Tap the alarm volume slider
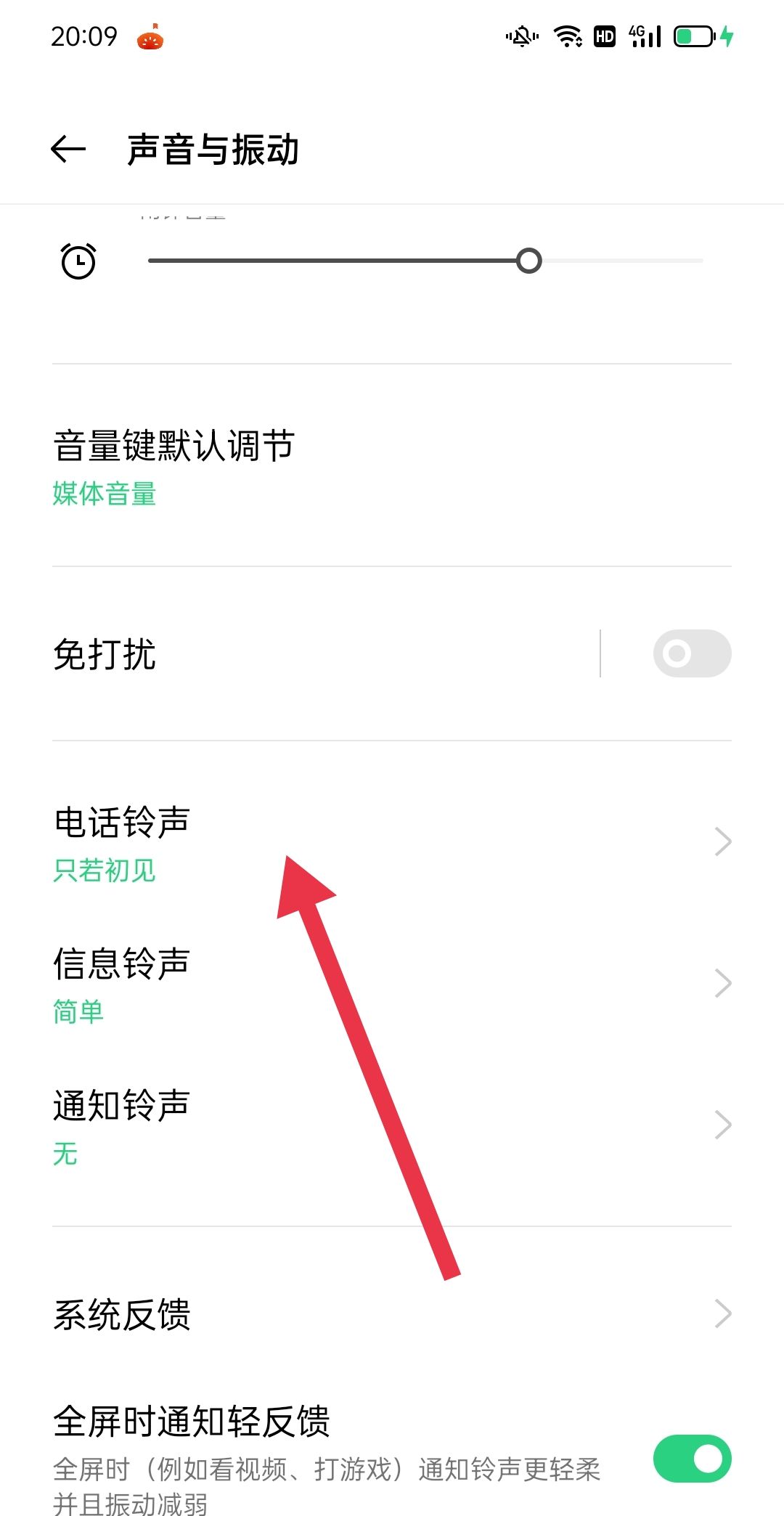The height and width of the screenshot is (1516, 784). (x=425, y=261)
